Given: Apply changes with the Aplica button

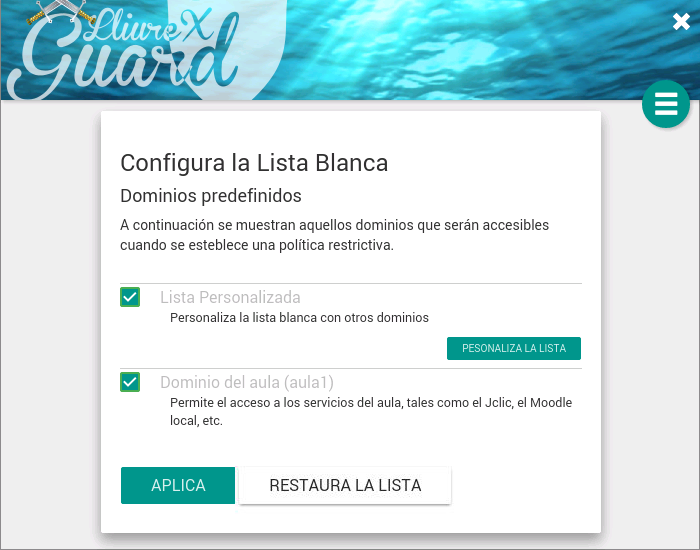Looking at the screenshot, I should tap(178, 486).
